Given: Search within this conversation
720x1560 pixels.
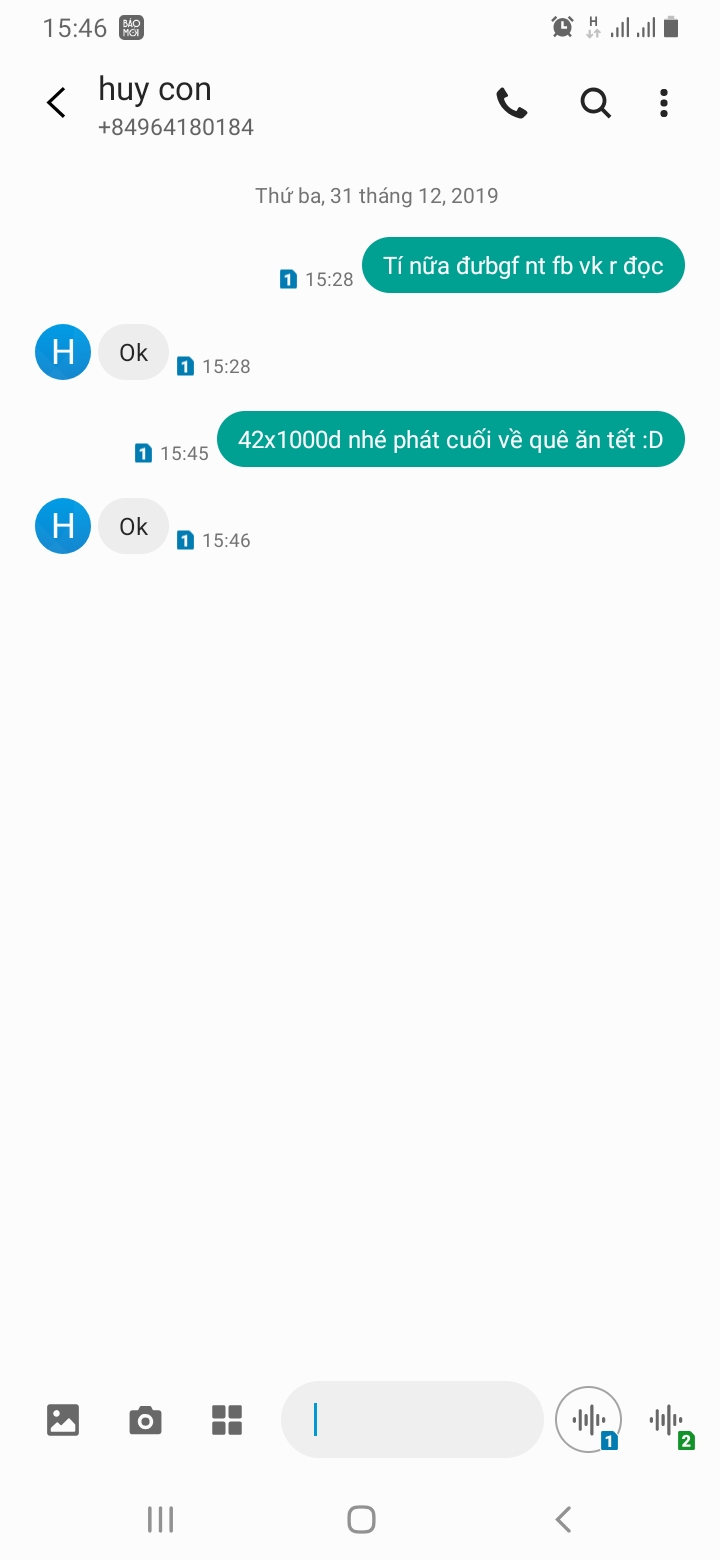Looking at the screenshot, I should (x=596, y=103).
